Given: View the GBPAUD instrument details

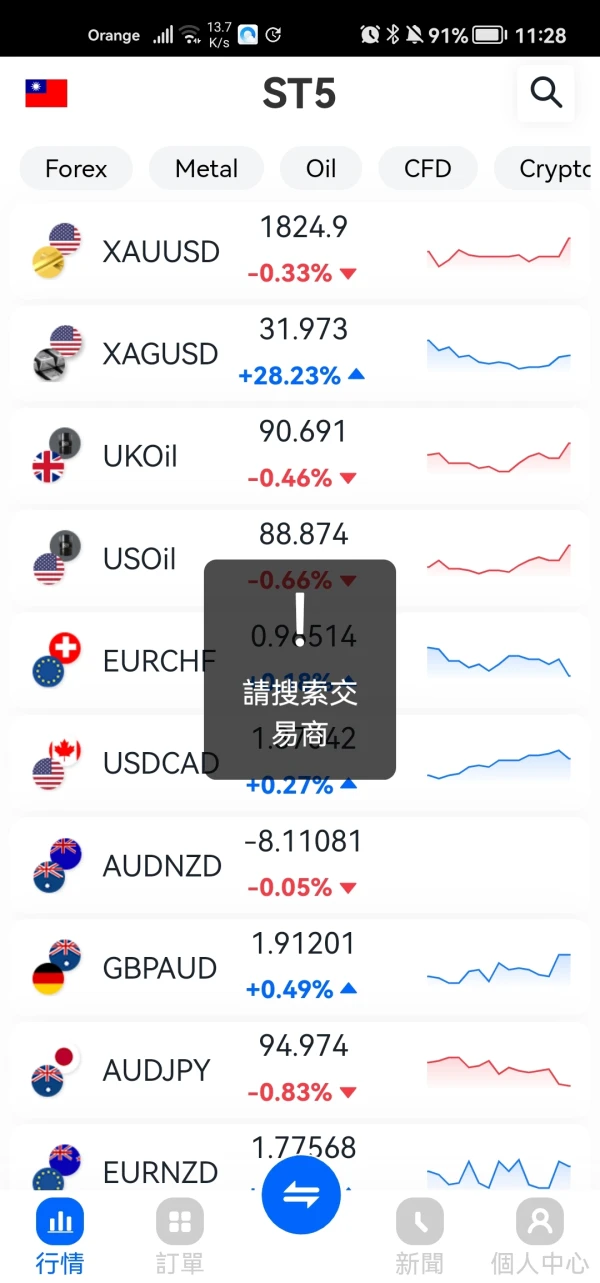Looking at the screenshot, I should (x=300, y=967).
